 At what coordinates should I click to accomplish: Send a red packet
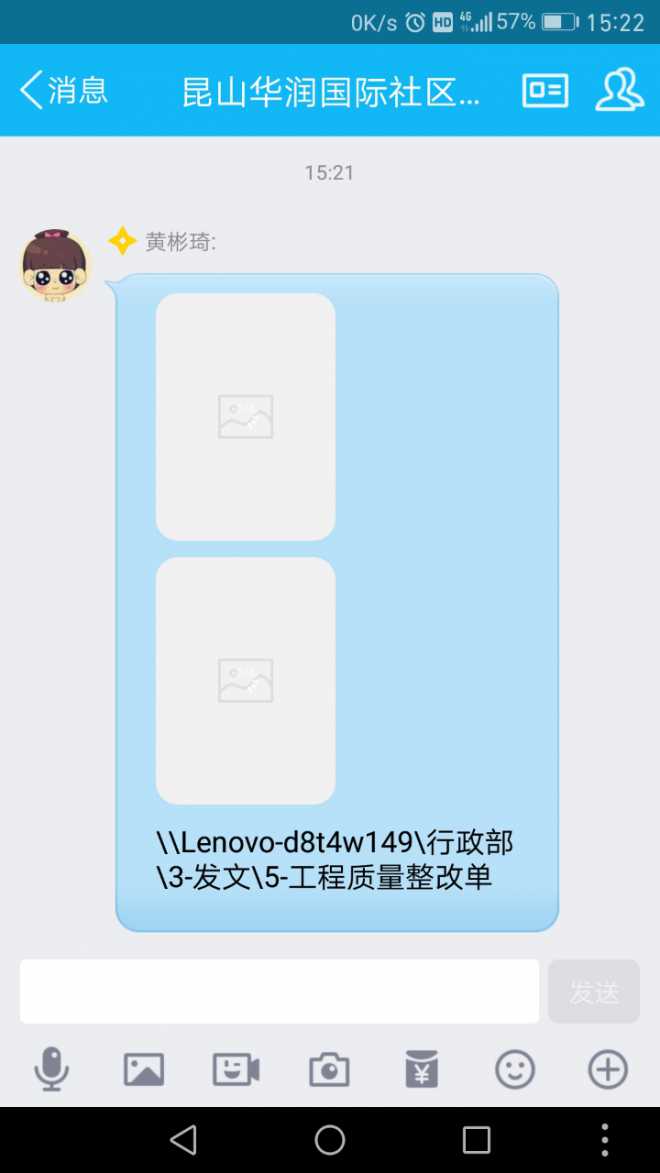421,1070
